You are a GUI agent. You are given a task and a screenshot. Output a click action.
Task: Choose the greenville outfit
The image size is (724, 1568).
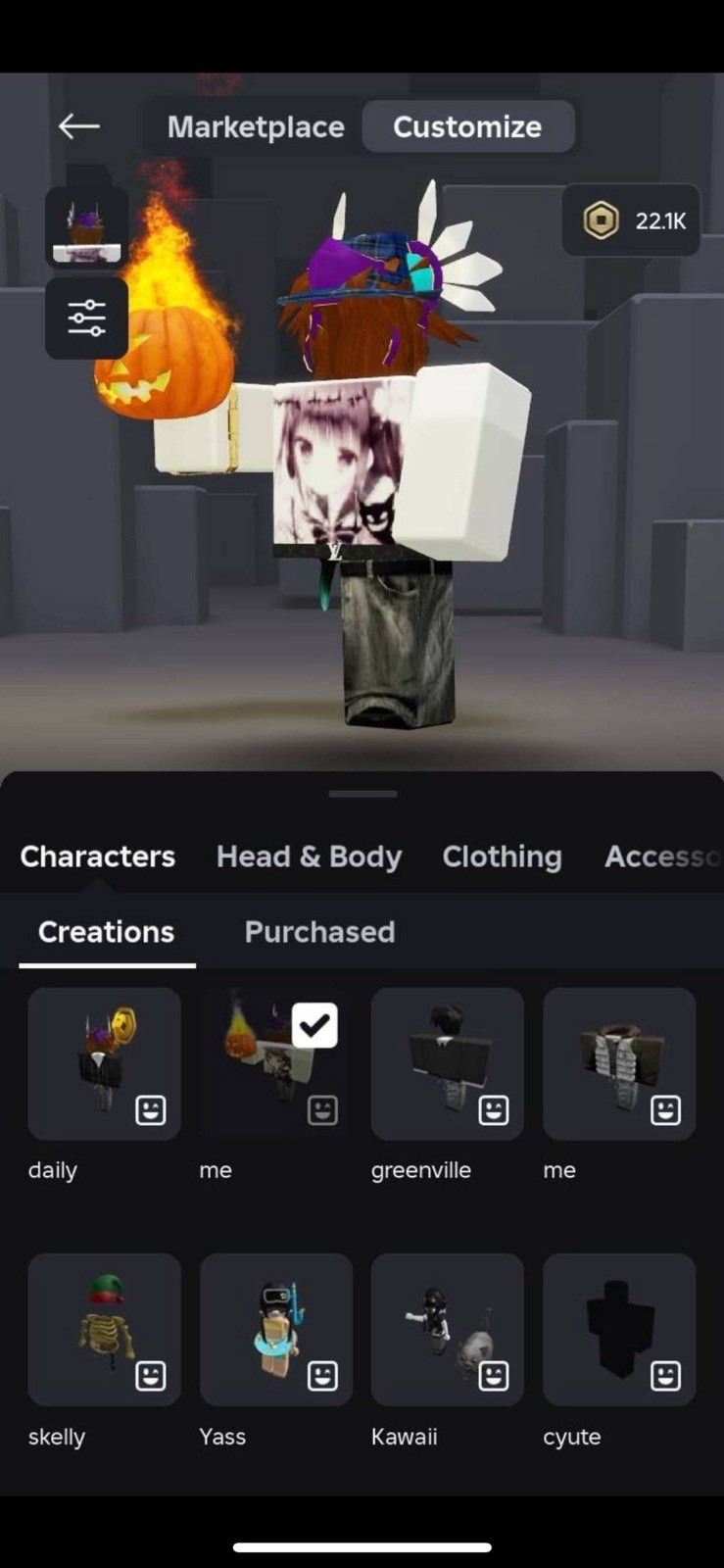pos(447,1063)
